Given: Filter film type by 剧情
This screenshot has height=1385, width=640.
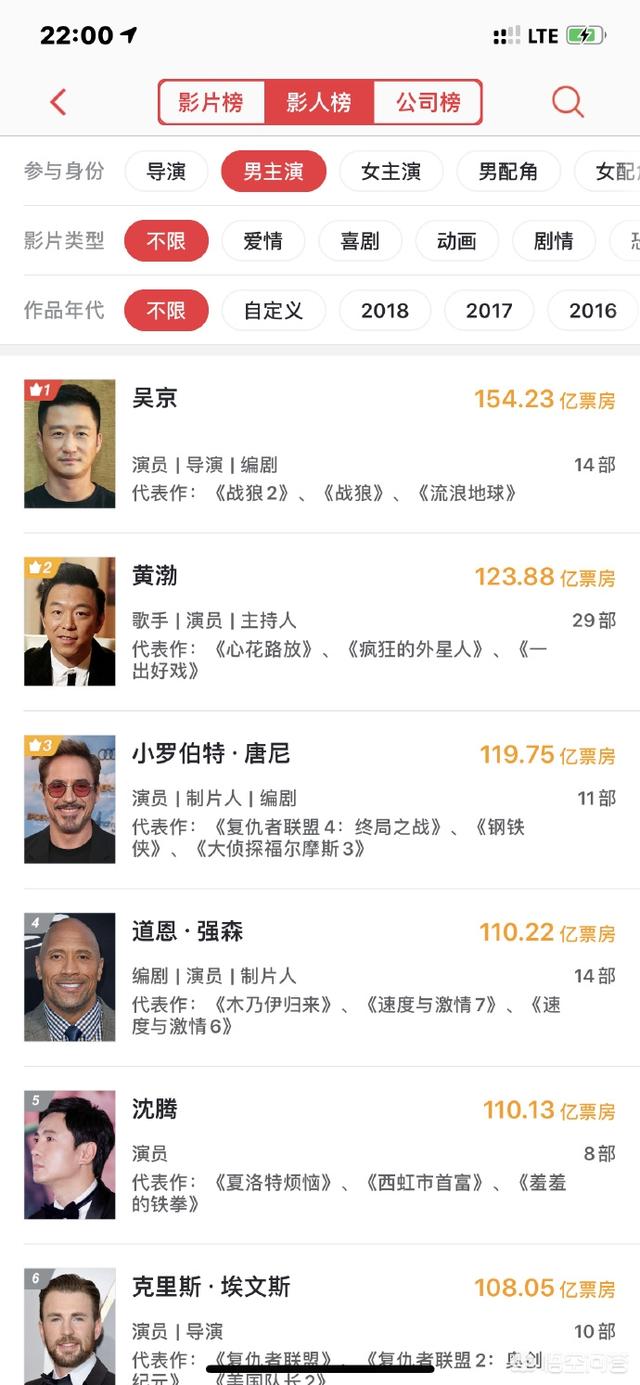Looking at the screenshot, I should click(x=553, y=241).
